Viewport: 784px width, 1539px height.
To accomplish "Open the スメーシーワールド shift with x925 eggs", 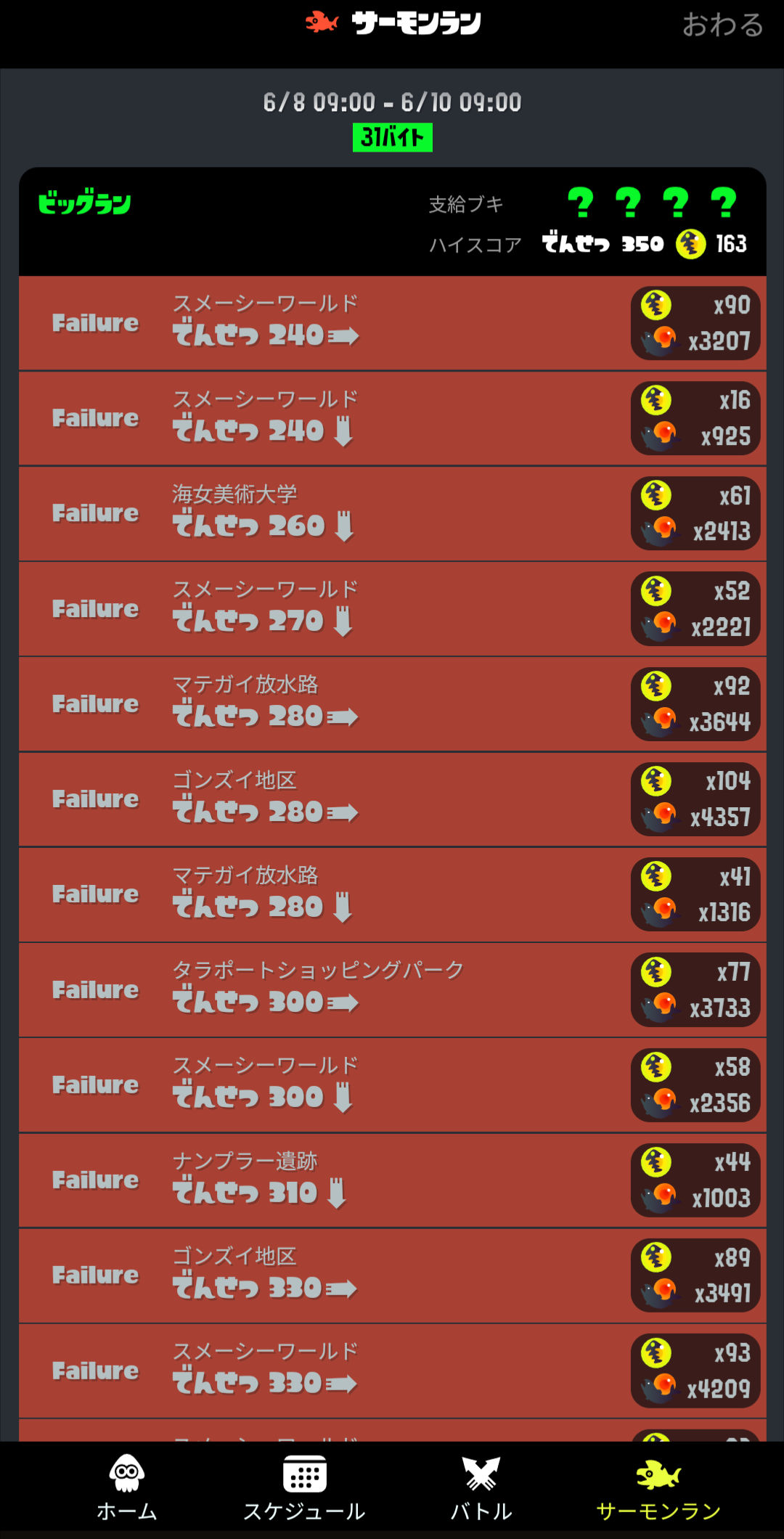I will (392, 418).
